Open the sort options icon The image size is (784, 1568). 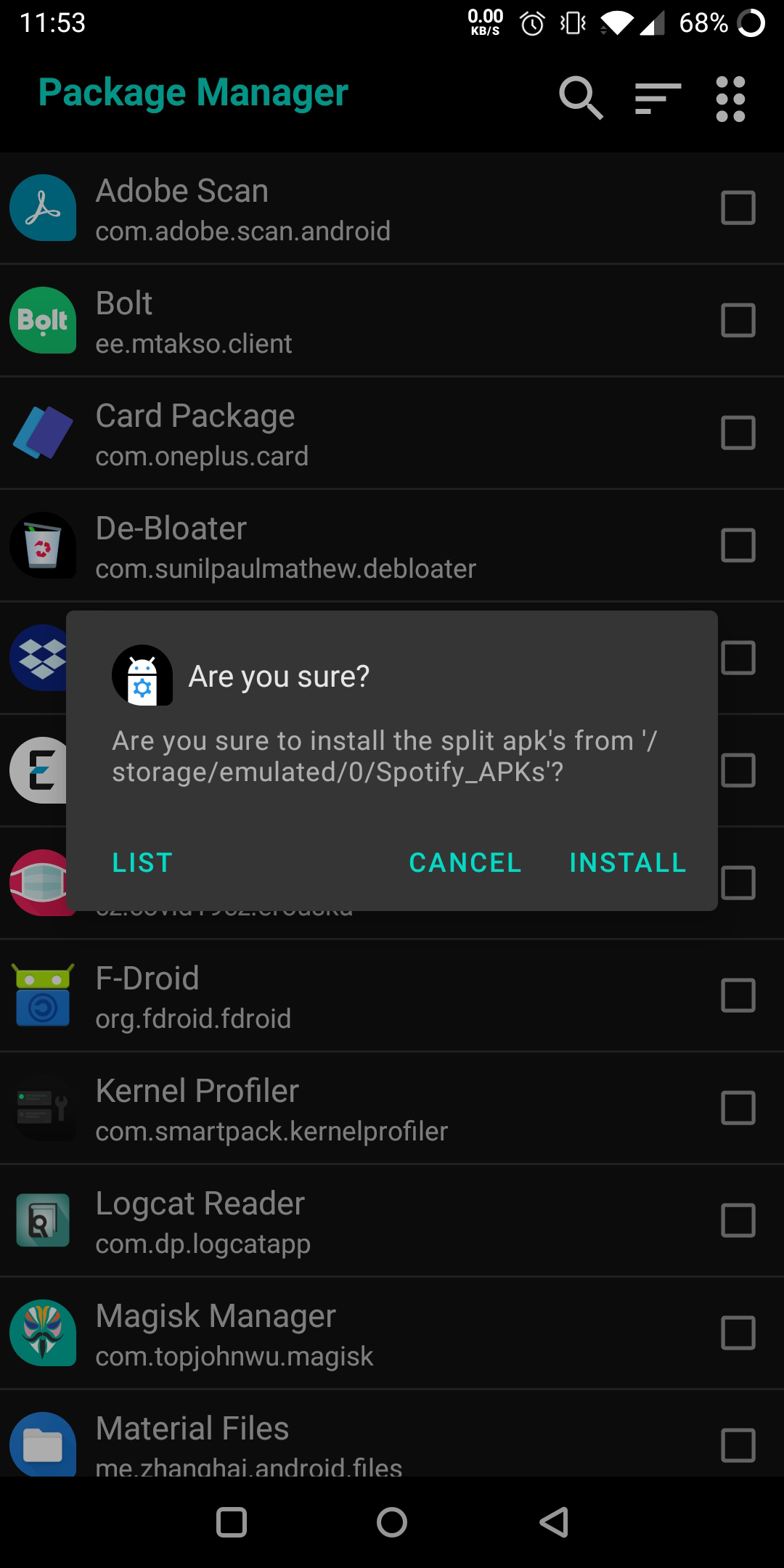658,97
